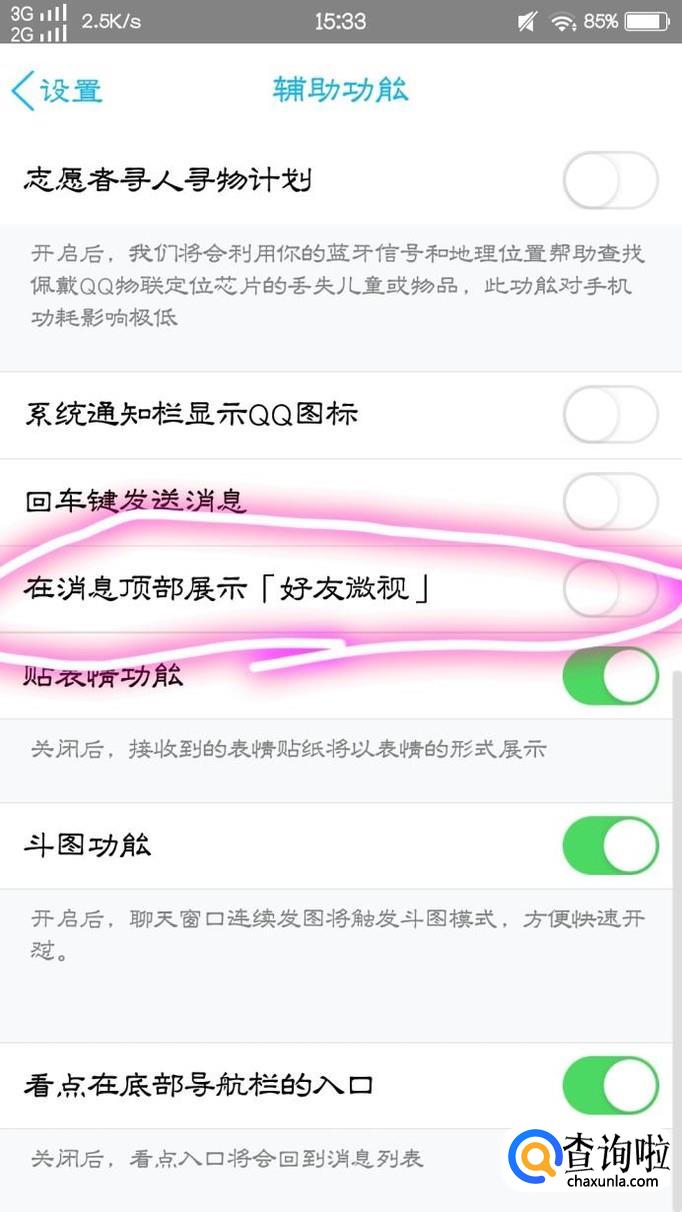Image resolution: width=682 pixels, height=1212 pixels.
Task: Enable 志愿者寻人寻物计划 switch
Action: [x=611, y=181]
